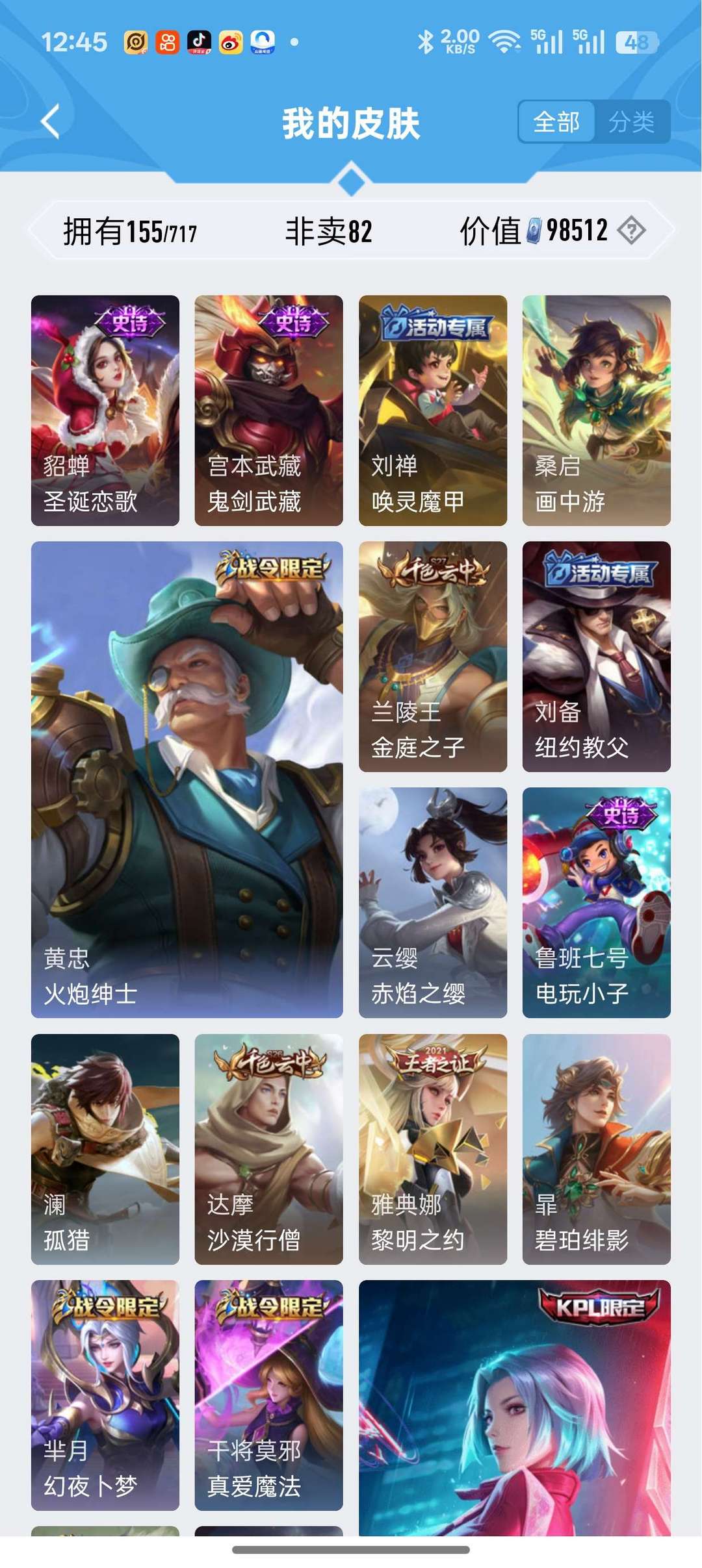View the 芈月 幻夜卜梦 skin
Viewport: 702px width, 1568px height.
(105, 1395)
